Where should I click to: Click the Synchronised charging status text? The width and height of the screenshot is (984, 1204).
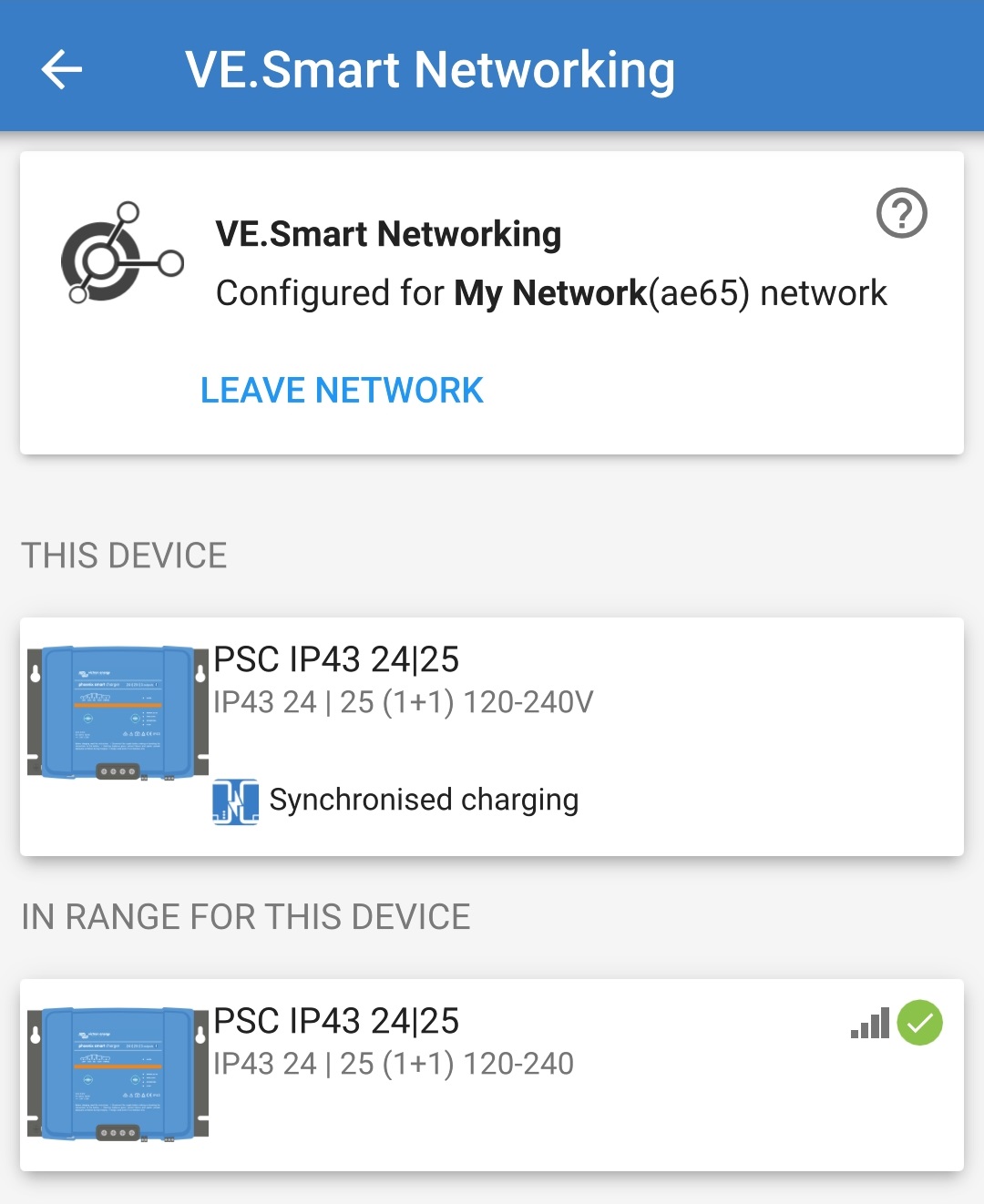click(424, 800)
